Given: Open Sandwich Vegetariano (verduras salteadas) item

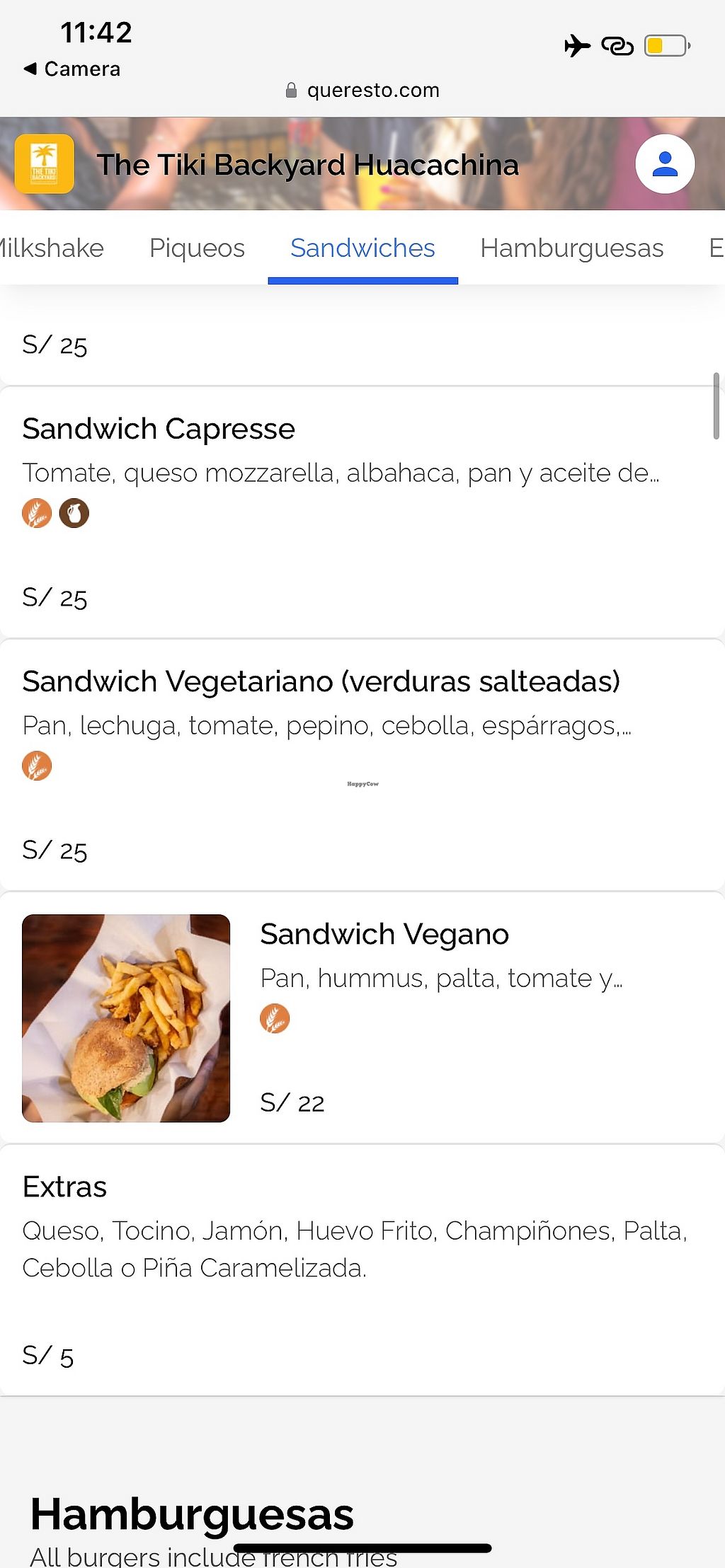Looking at the screenshot, I should point(321,682).
